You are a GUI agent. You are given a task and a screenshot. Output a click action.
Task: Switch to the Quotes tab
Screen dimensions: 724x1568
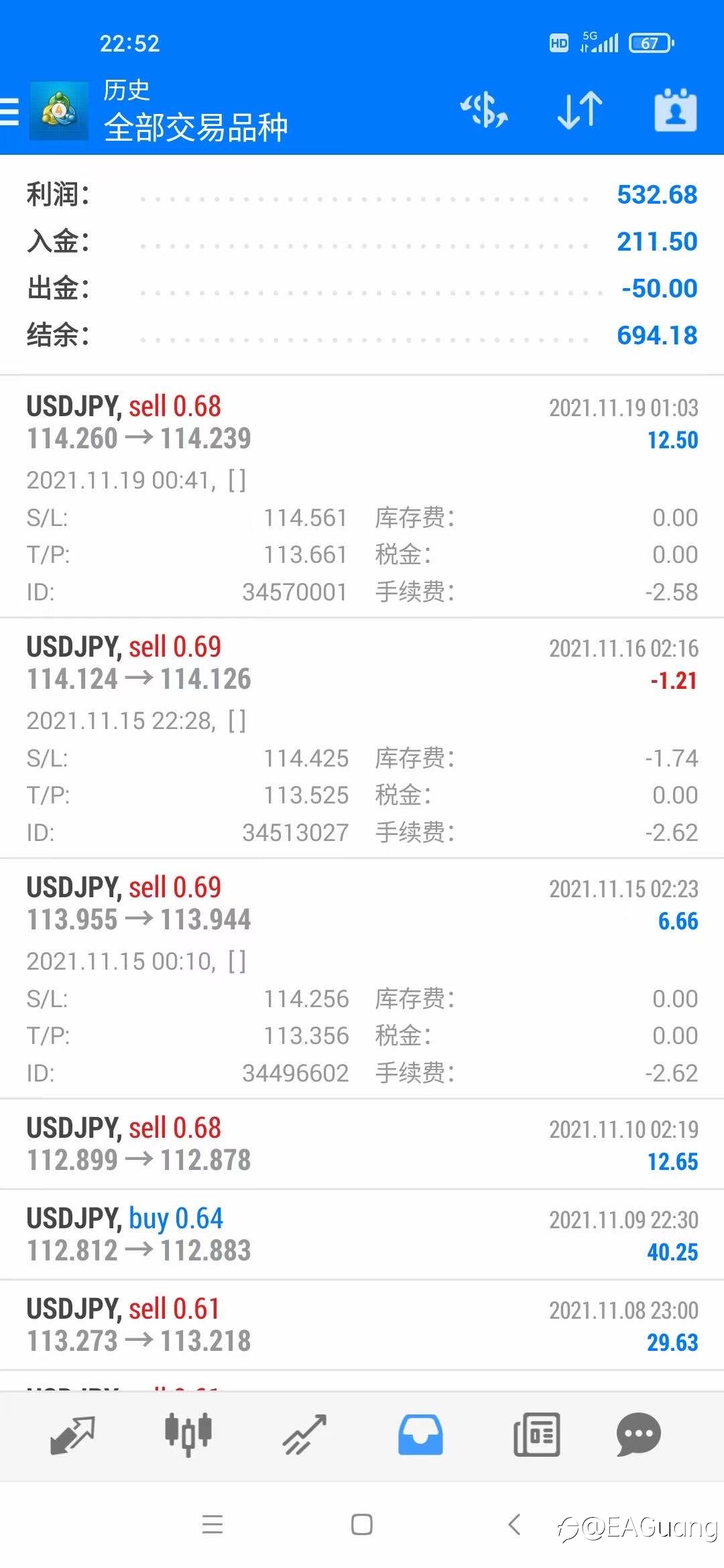pyautogui.click(x=72, y=1435)
